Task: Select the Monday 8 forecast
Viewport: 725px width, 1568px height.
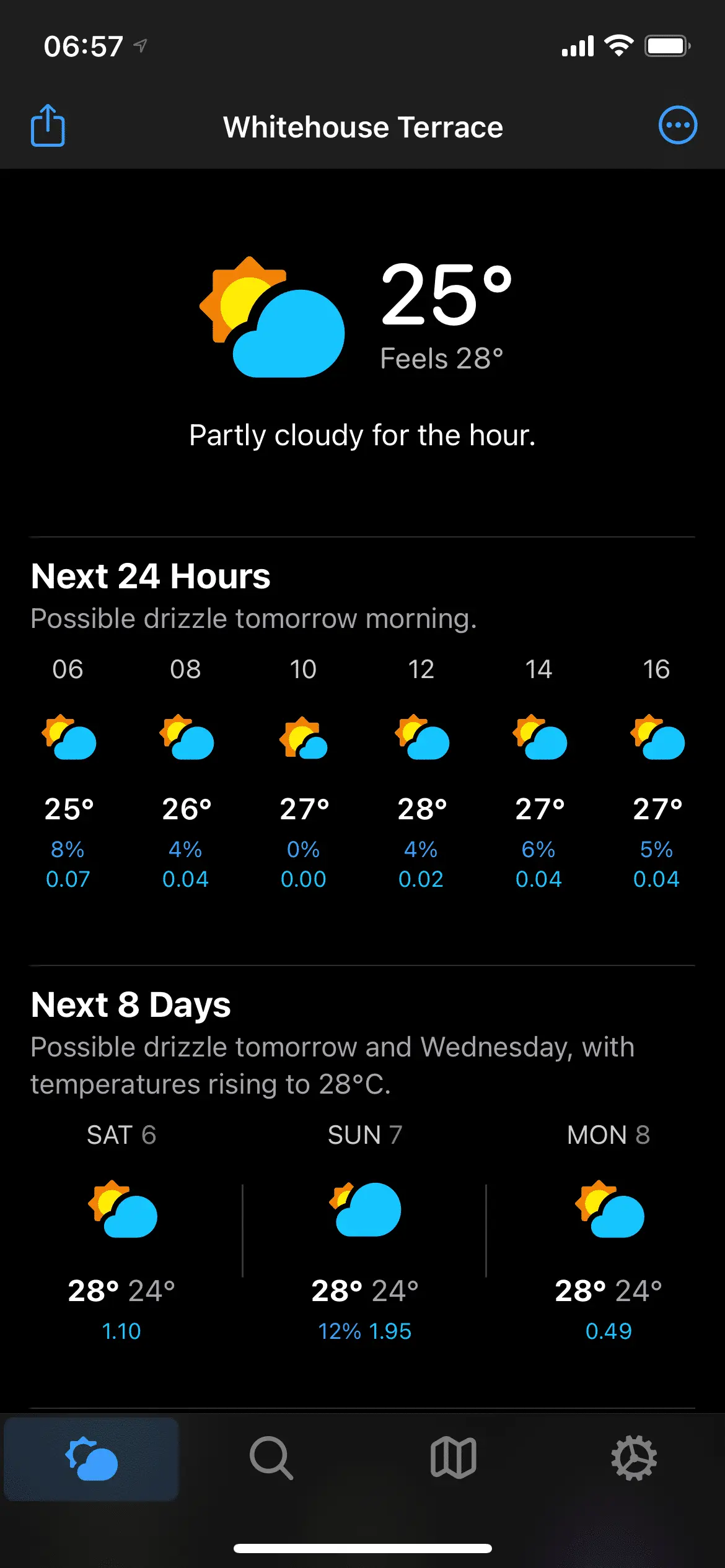Action: click(609, 1231)
